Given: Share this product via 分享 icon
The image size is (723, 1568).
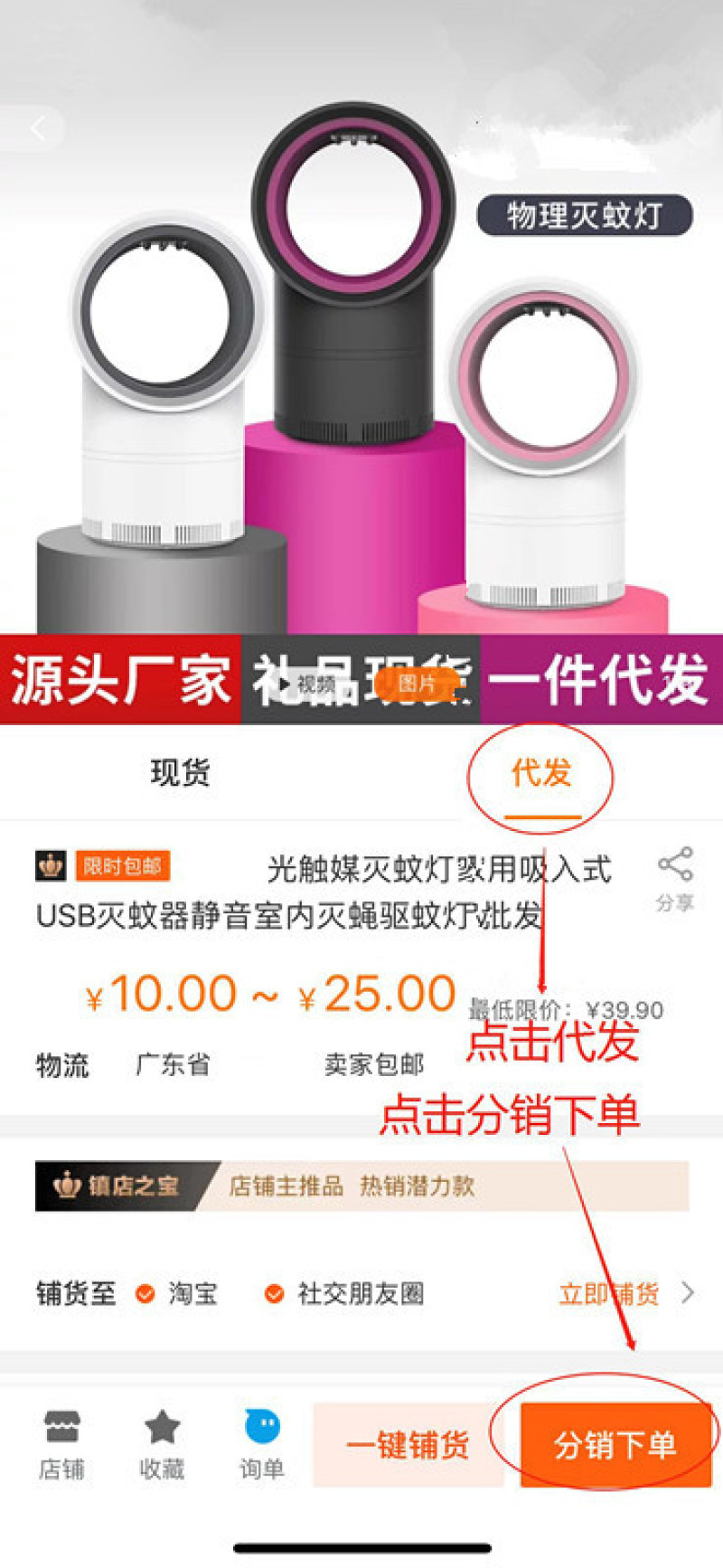Looking at the screenshot, I should click(x=675, y=878).
